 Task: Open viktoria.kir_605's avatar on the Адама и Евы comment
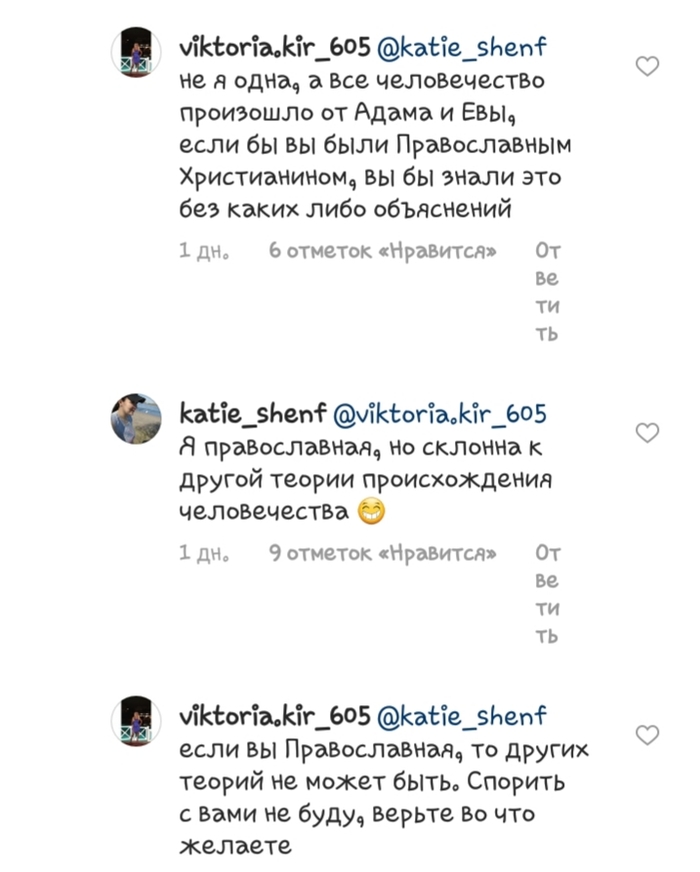[136, 52]
